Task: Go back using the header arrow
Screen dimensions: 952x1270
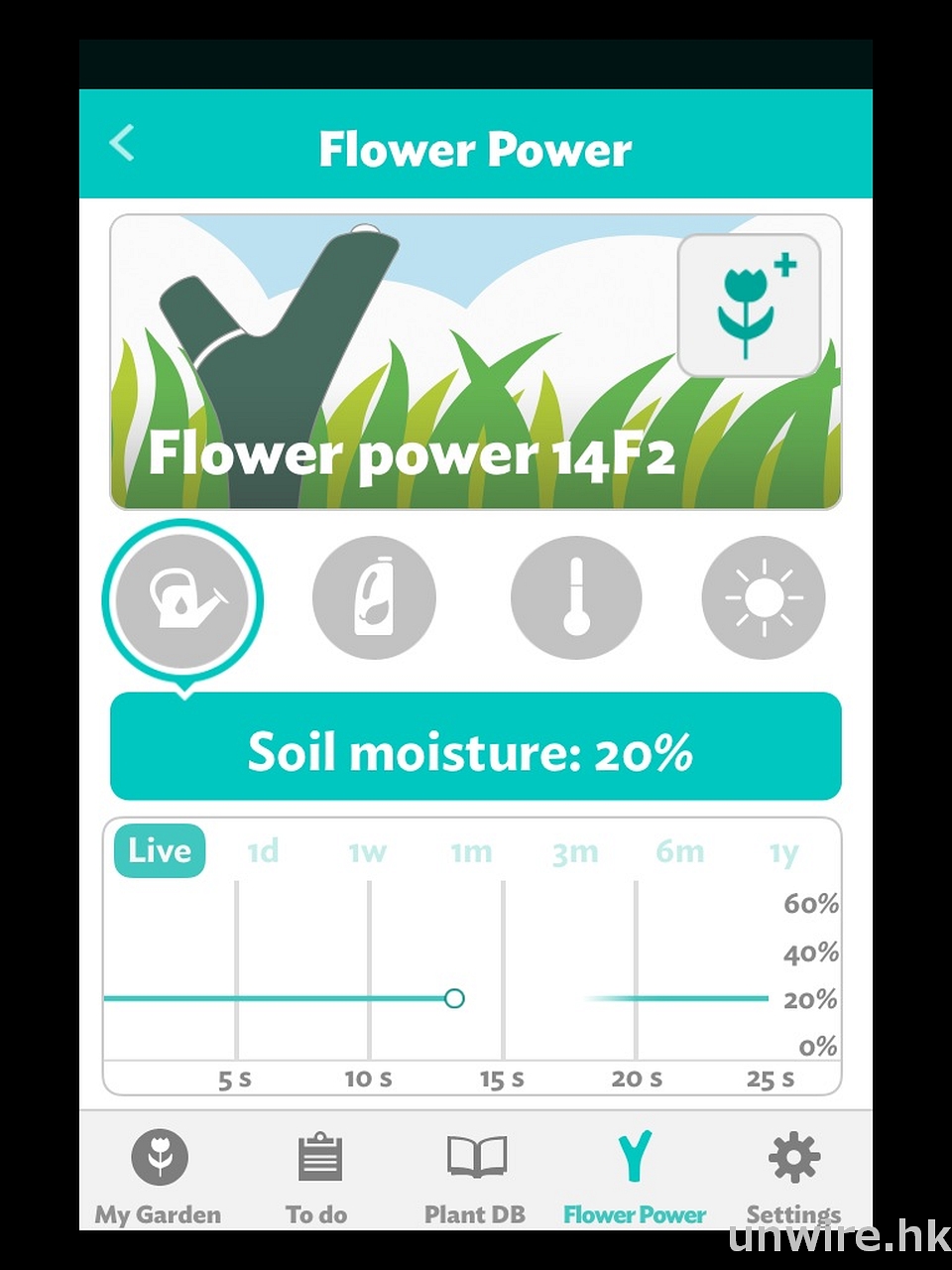Action: click(x=123, y=144)
